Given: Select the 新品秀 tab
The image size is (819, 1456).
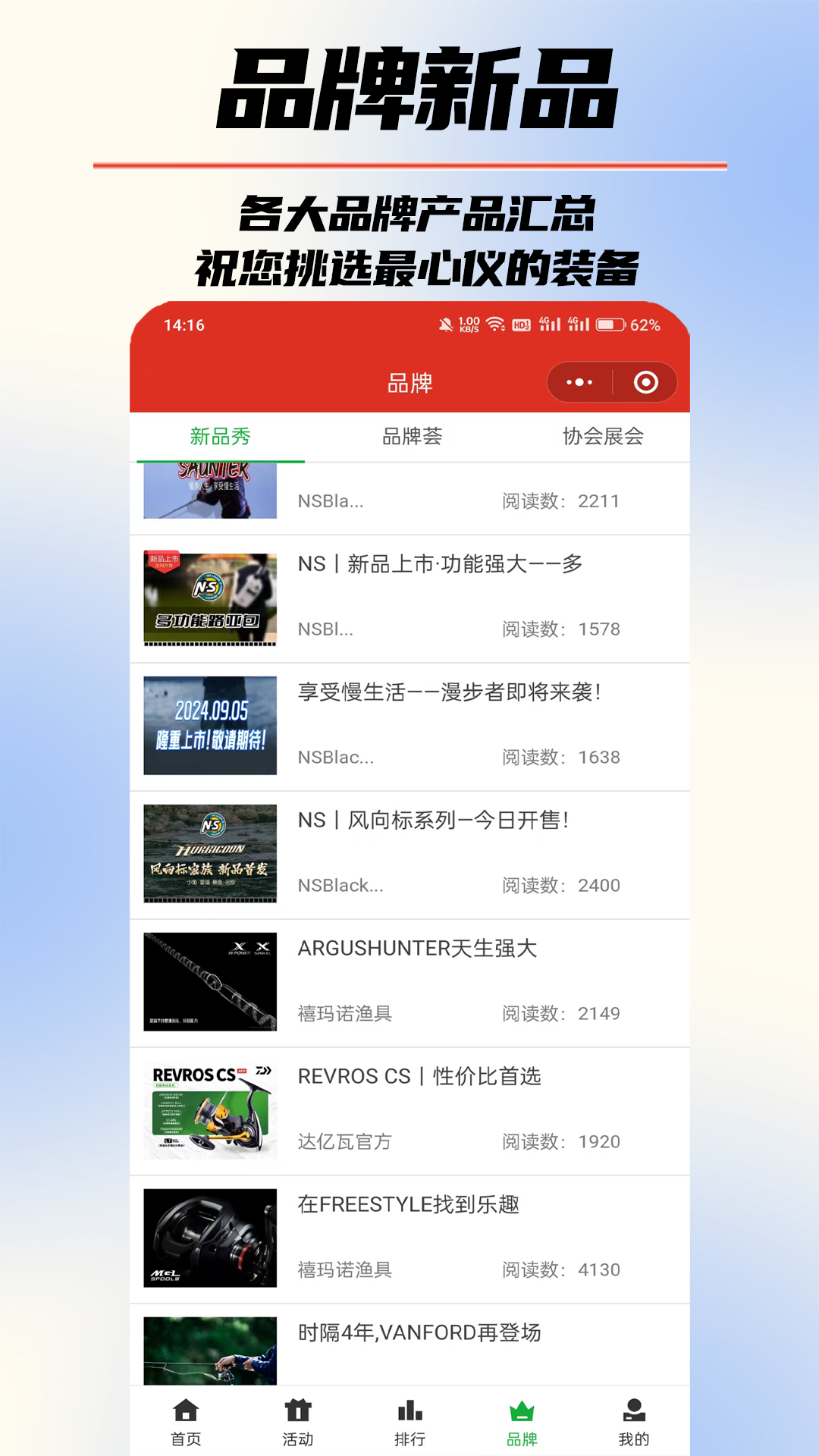Looking at the screenshot, I should pos(221,437).
